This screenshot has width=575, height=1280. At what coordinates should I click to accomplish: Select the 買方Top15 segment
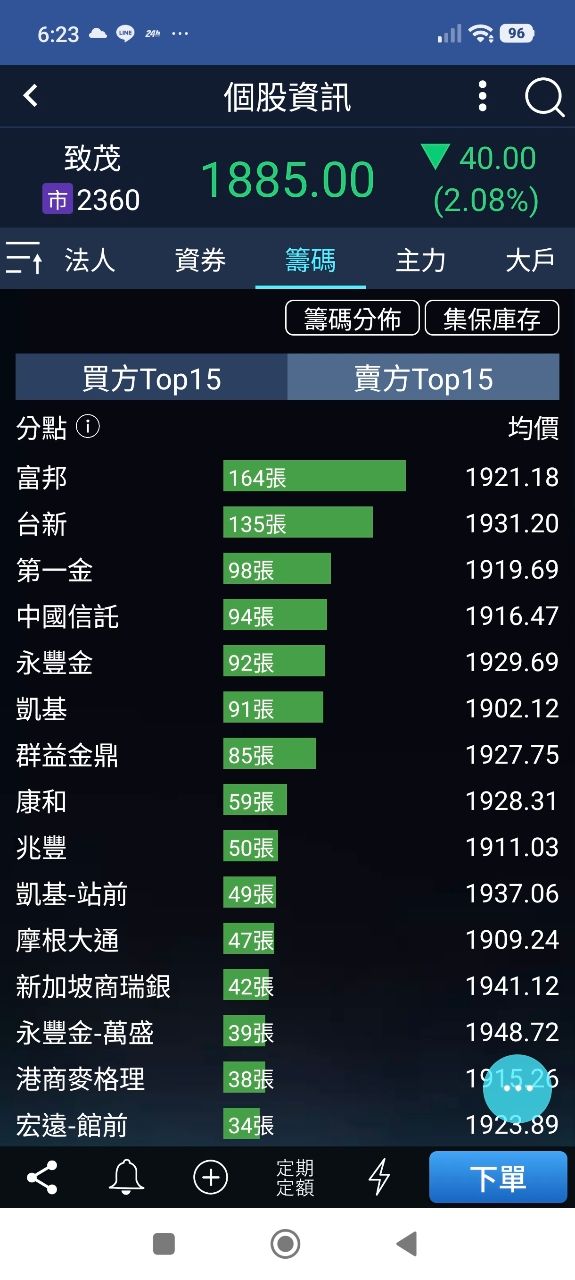coord(151,378)
